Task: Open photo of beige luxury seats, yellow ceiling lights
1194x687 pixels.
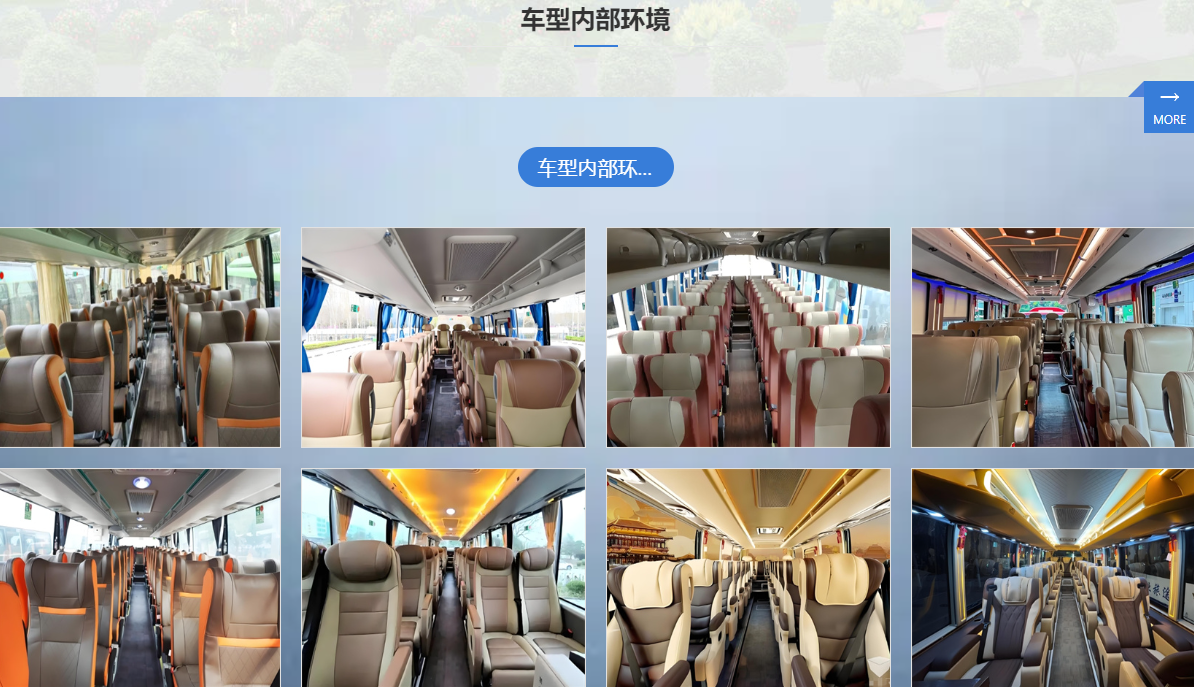Action: (x=443, y=577)
